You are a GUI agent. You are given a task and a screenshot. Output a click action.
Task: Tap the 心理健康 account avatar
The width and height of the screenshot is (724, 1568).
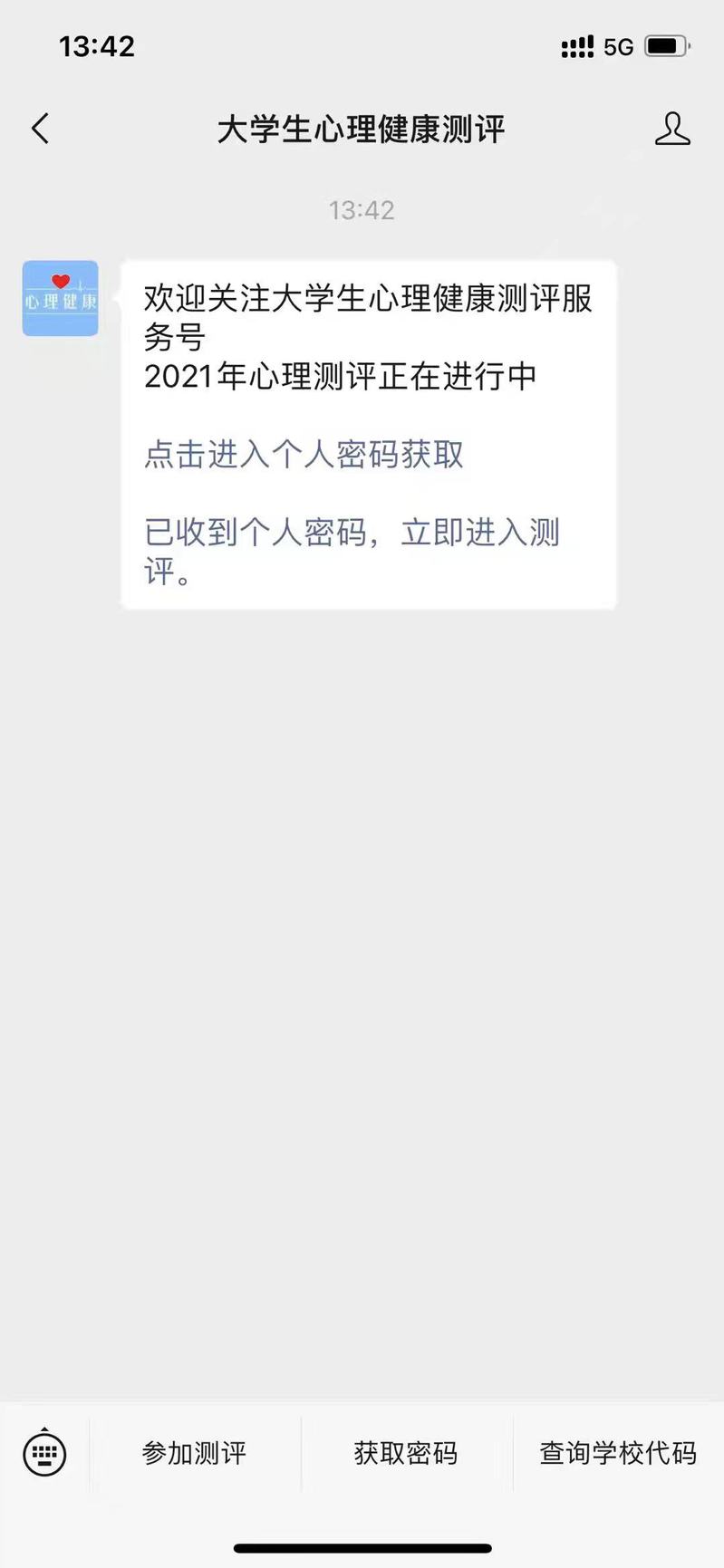pos(61,298)
